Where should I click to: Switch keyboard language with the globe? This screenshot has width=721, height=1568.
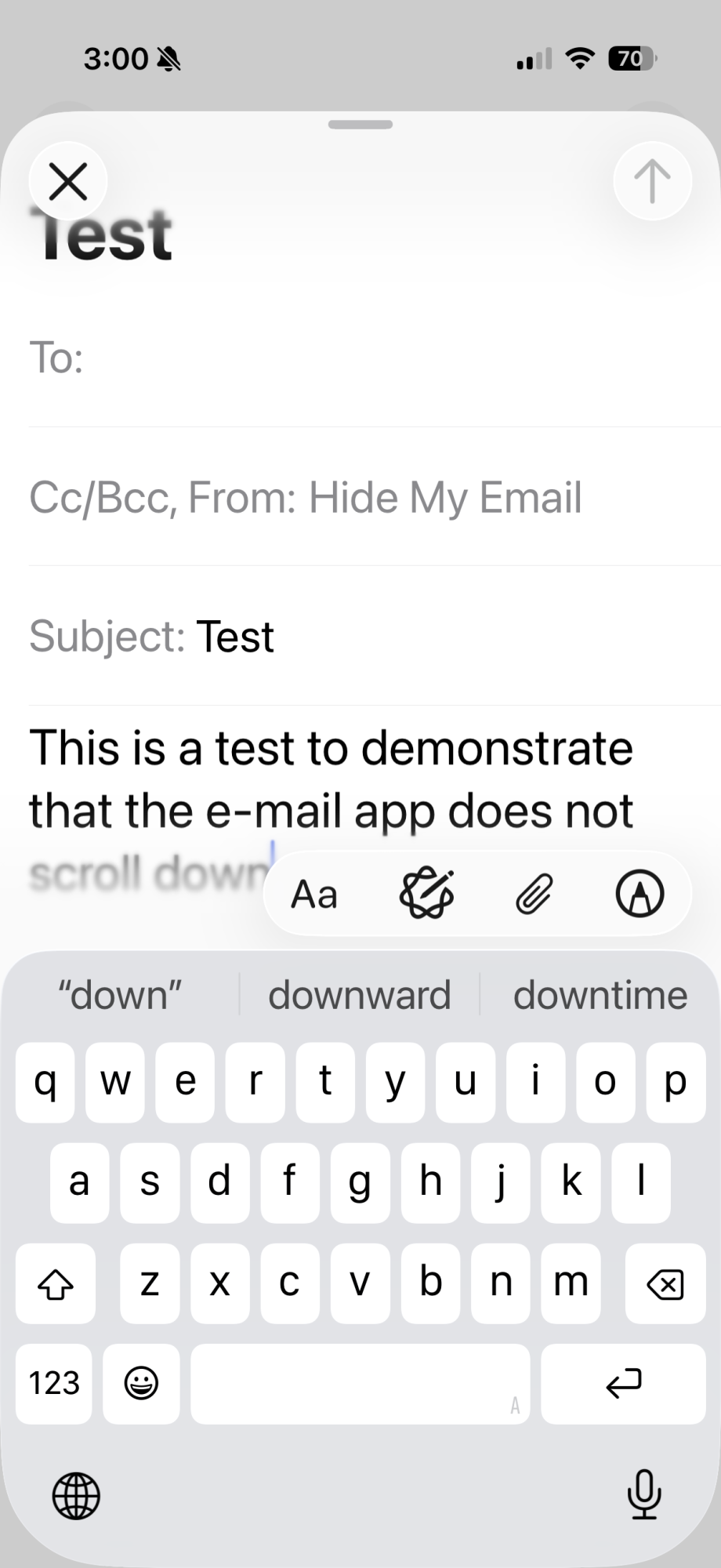tap(76, 1496)
